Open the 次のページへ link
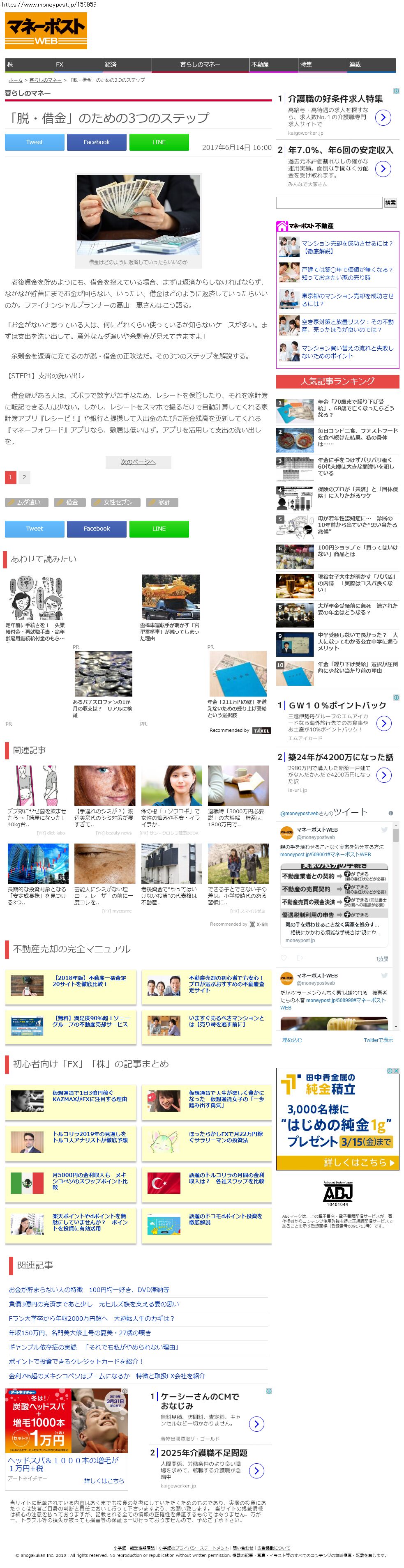This screenshot has height=1568, width=404. pos(138,462)
